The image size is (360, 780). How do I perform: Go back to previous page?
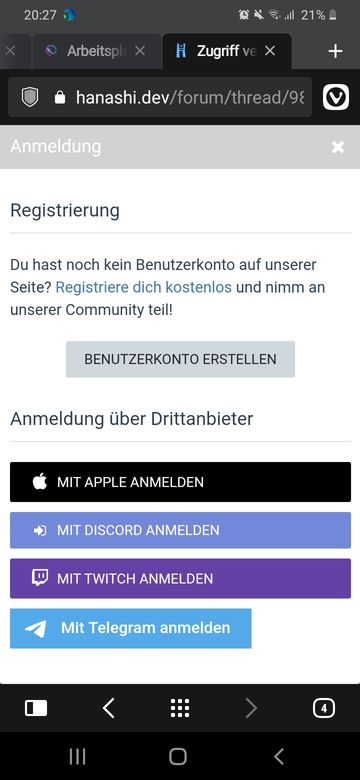108,708
